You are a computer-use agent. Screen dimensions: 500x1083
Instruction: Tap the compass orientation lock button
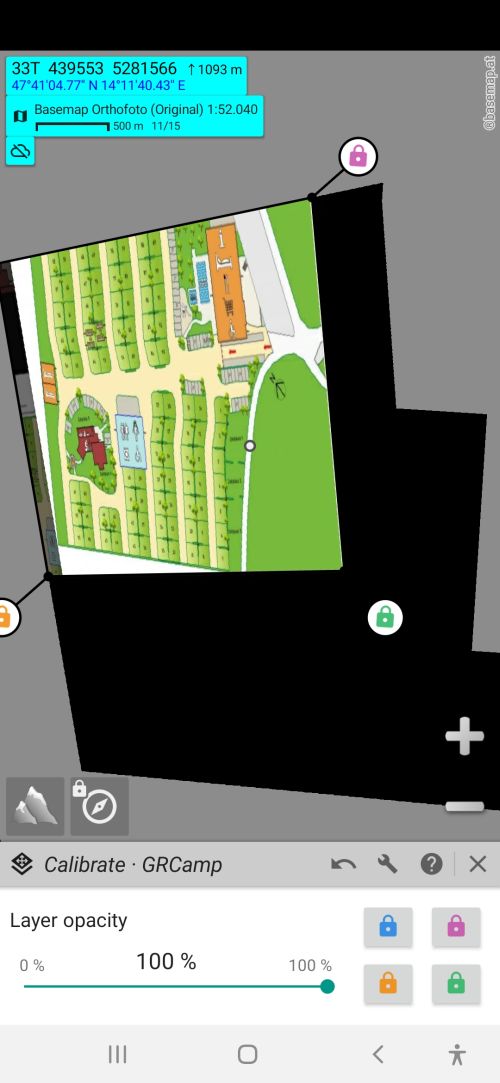99,806
